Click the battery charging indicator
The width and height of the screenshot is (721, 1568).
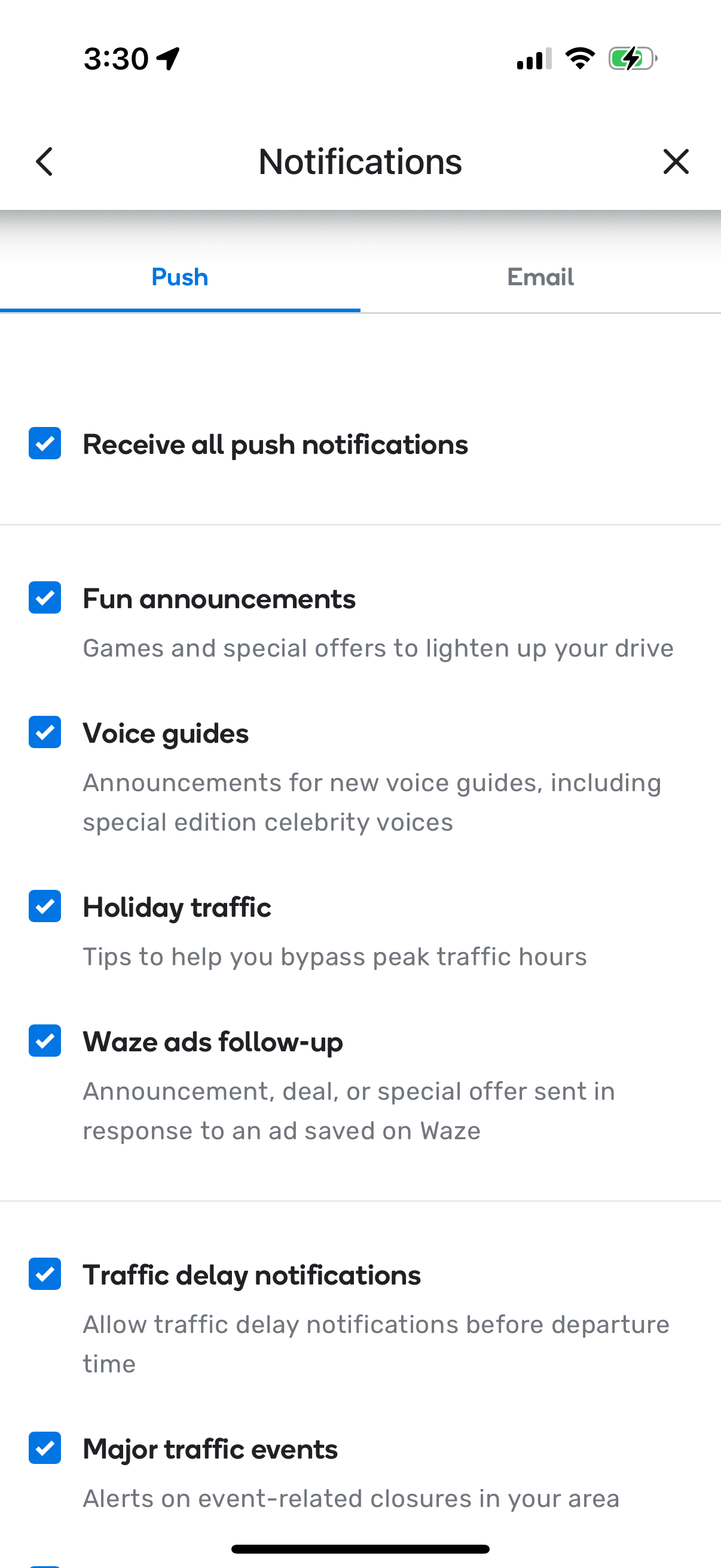(x=633, y=58)
